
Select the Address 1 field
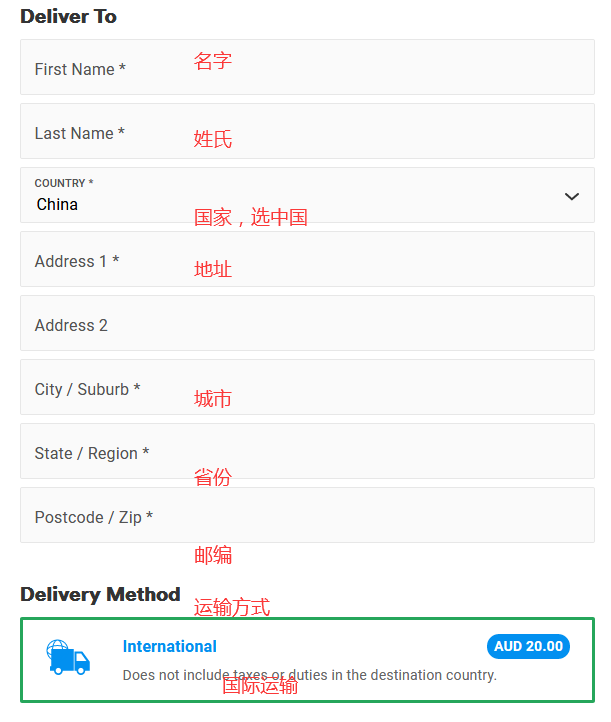click(x=307, y=260)
